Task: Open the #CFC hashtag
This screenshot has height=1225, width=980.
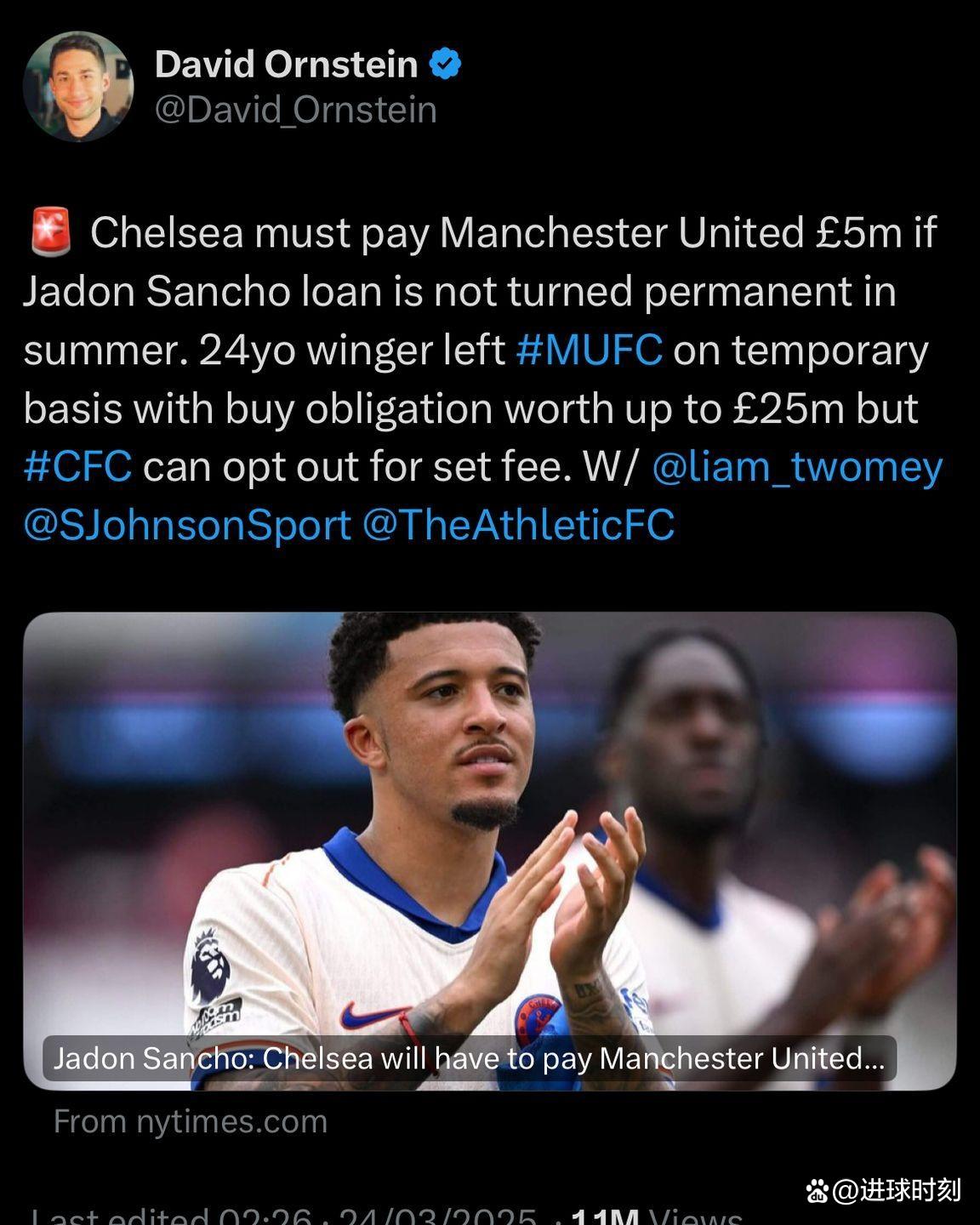Action: (77, 467)
